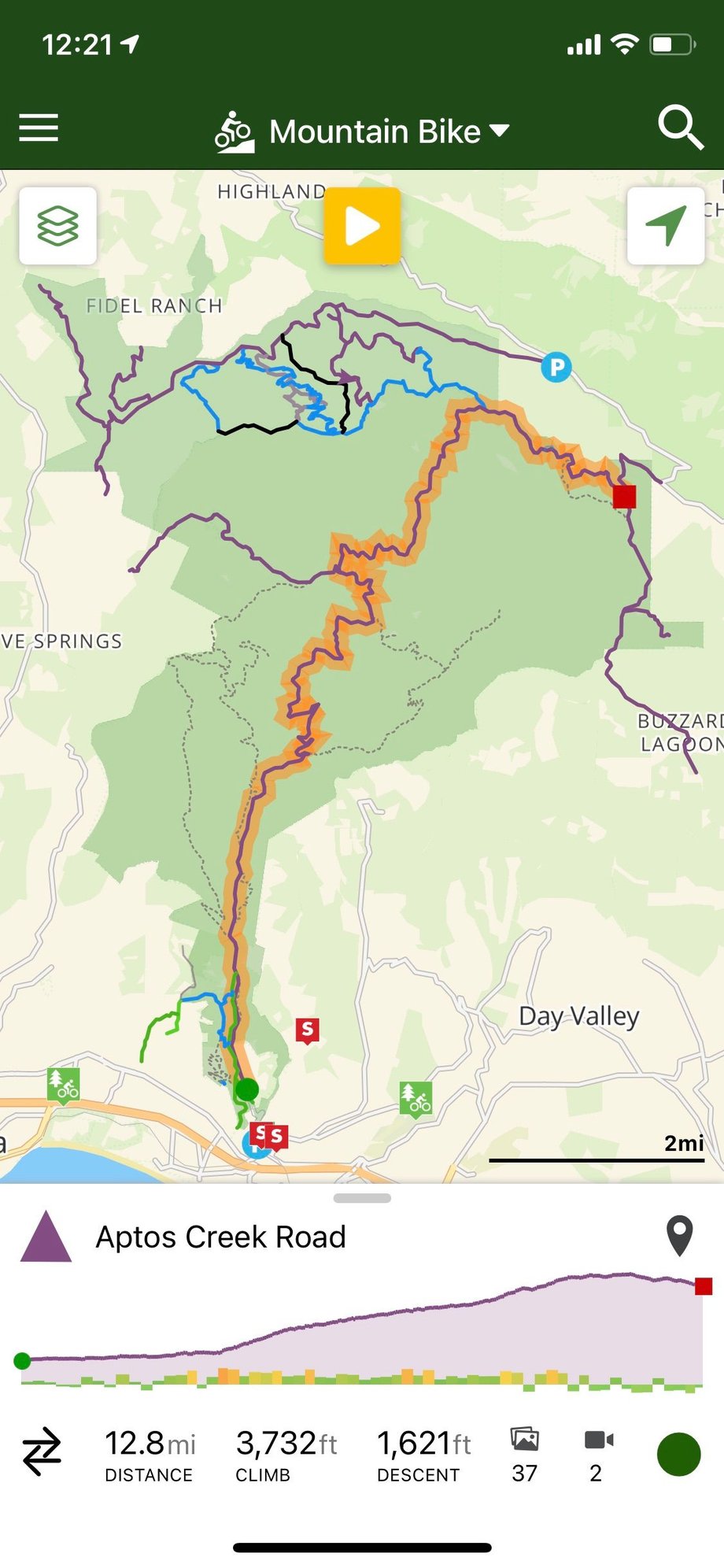Tap the red end-point square on map

pos(624,497)
